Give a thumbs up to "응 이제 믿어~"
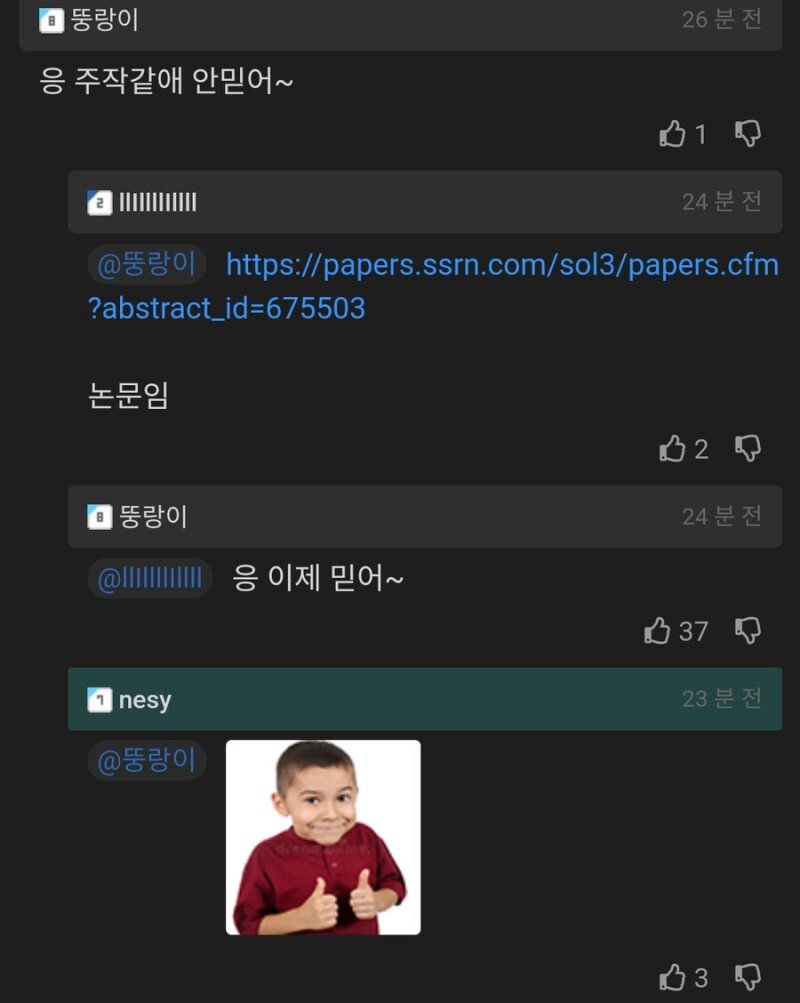 (658, 631)
